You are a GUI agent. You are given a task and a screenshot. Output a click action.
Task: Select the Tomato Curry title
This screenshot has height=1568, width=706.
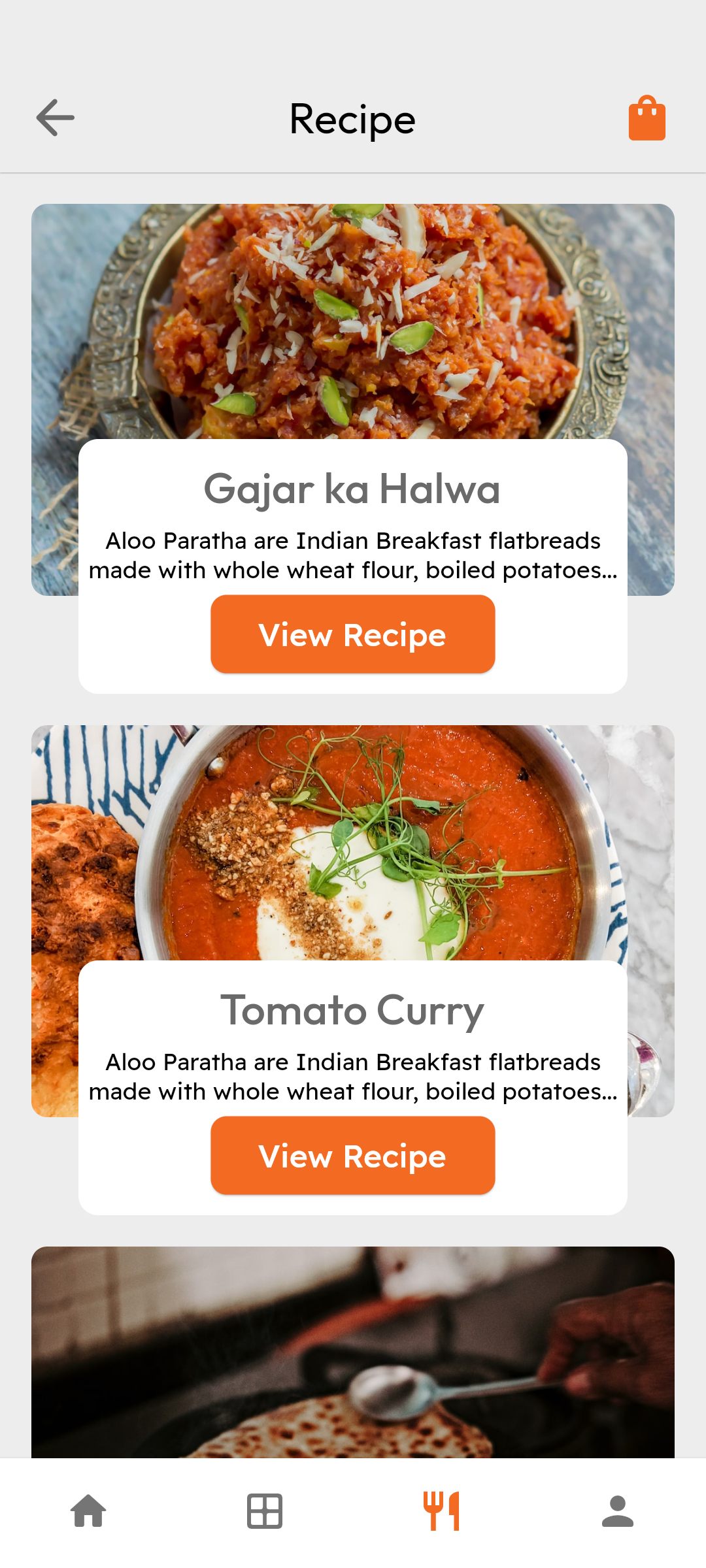point(352,1009)
